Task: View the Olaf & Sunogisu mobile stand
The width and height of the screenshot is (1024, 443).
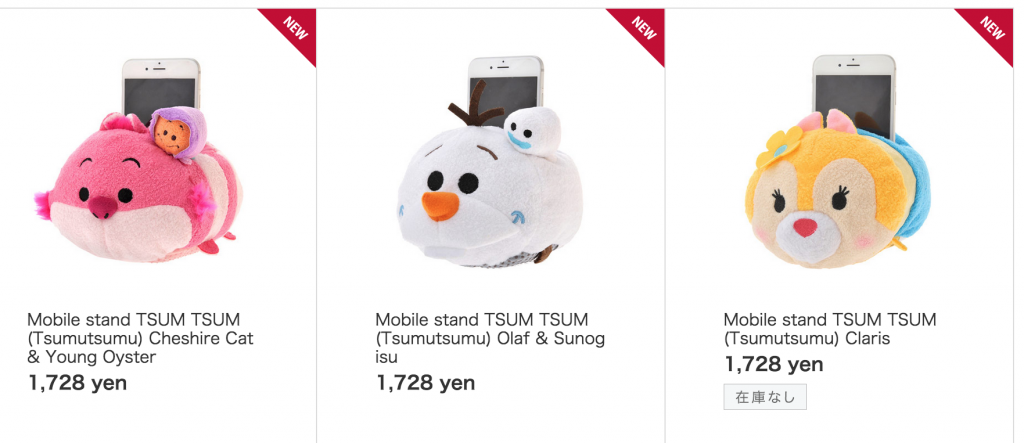Action: coord(489,338)
